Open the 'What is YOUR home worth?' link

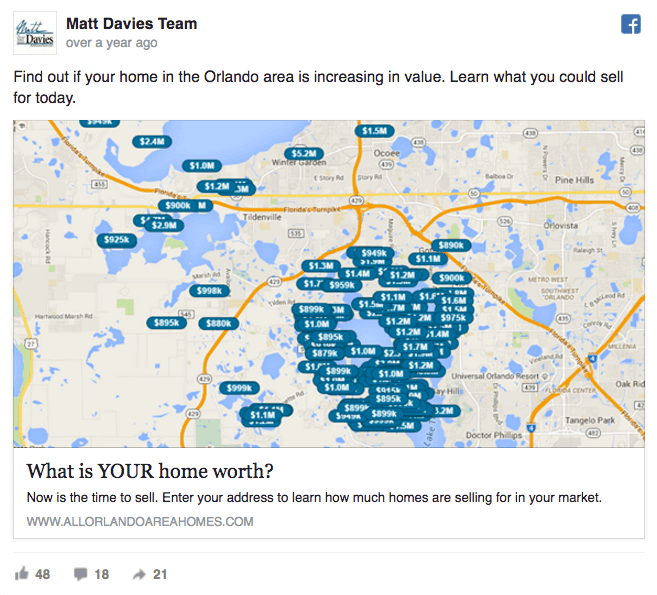(150, 471)
